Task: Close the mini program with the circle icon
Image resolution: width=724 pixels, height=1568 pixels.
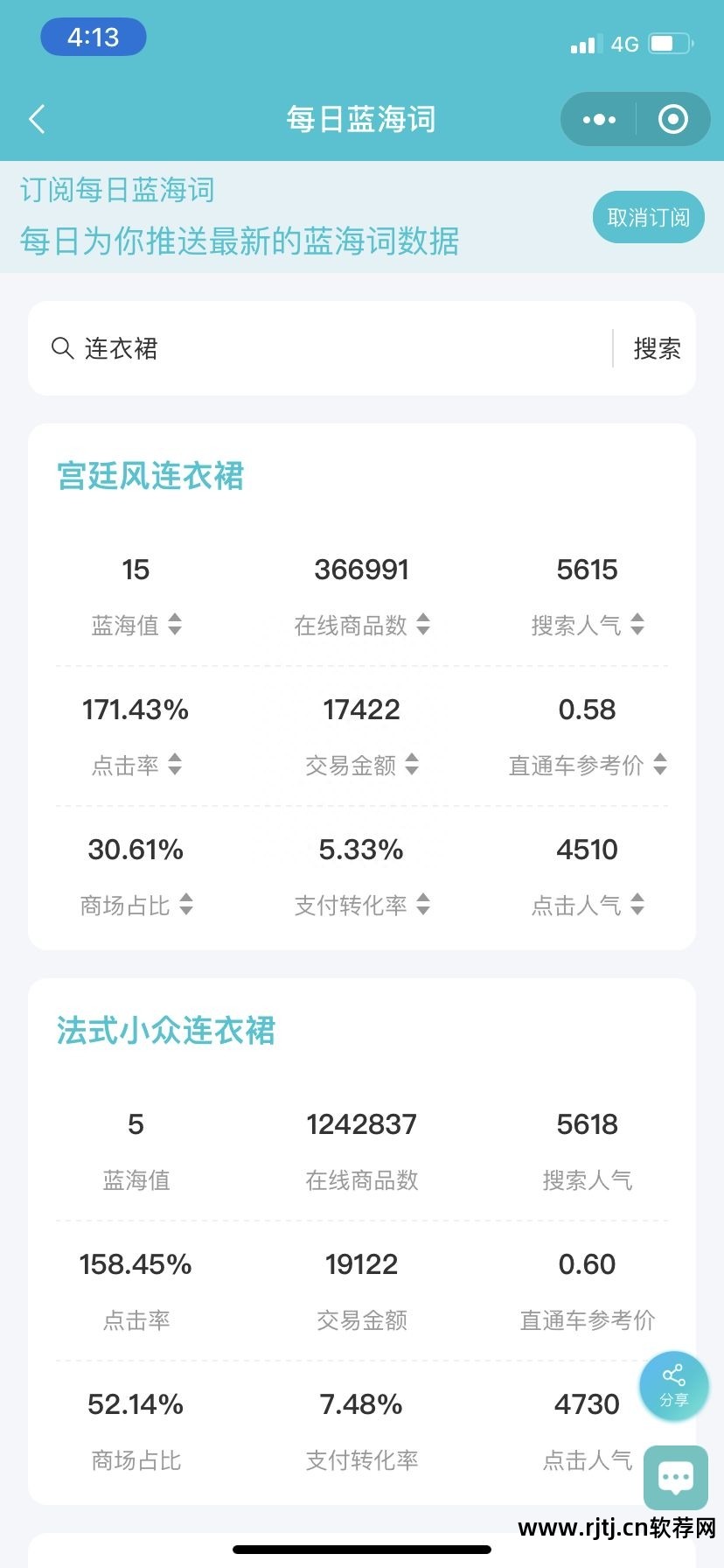Action: (672, 119)
